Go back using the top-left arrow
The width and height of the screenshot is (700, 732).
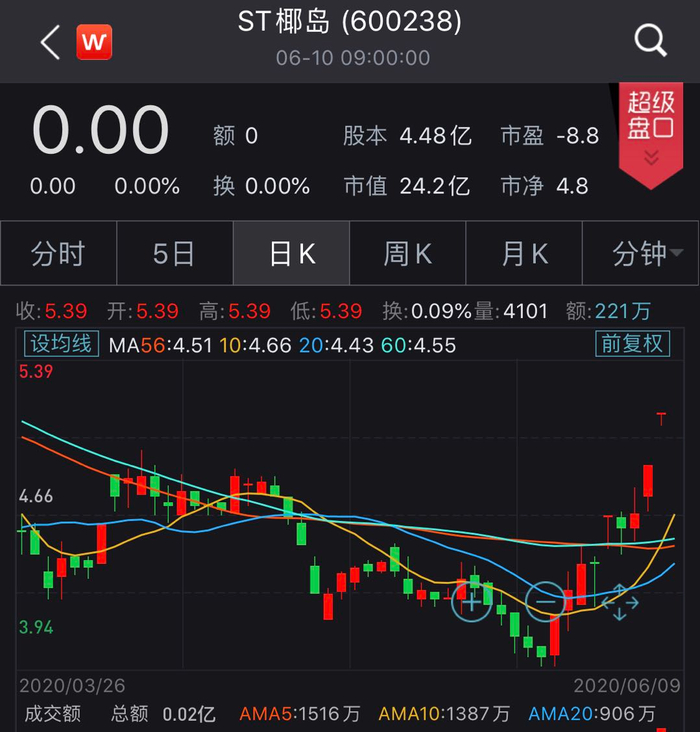tap(50, 42)
